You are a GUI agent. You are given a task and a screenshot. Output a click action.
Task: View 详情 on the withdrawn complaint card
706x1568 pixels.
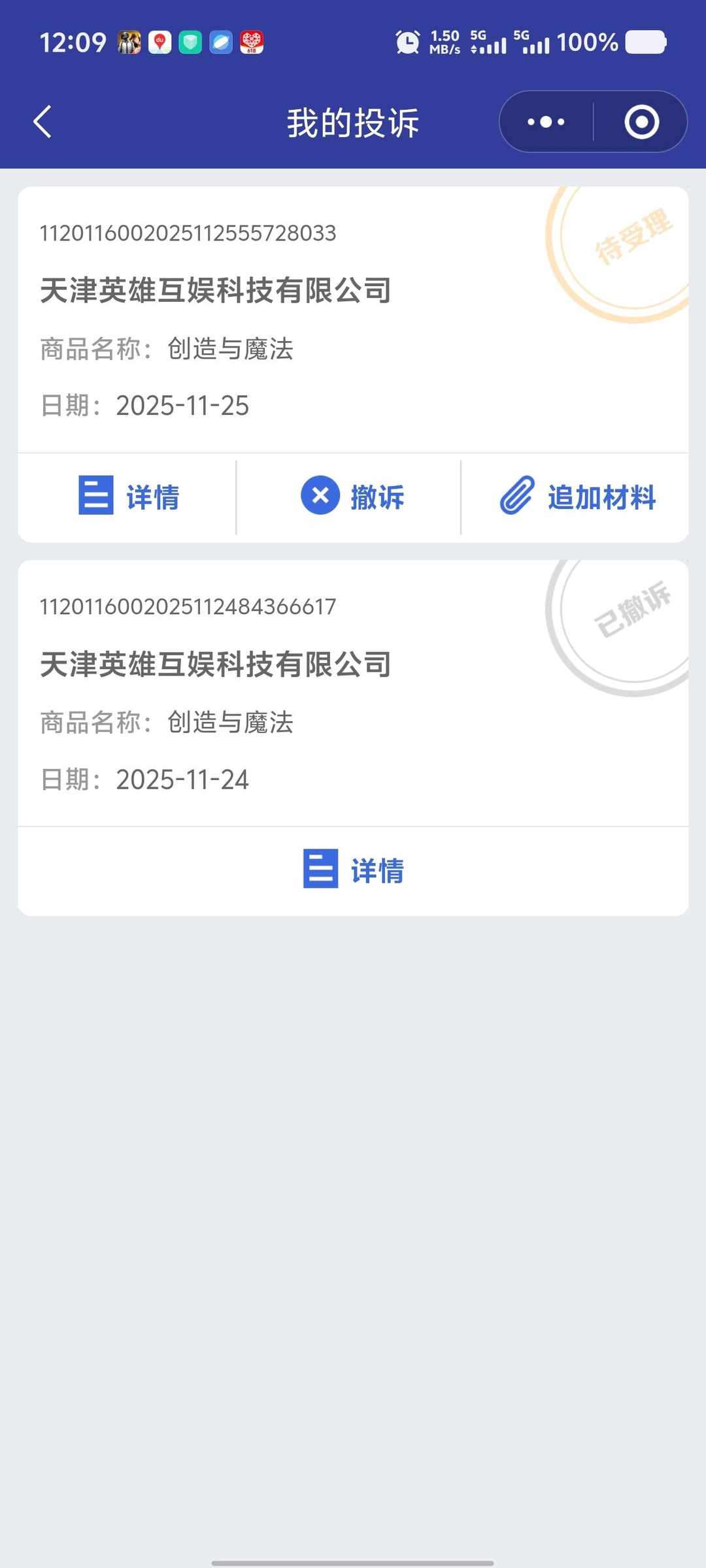tap(377, 870)
